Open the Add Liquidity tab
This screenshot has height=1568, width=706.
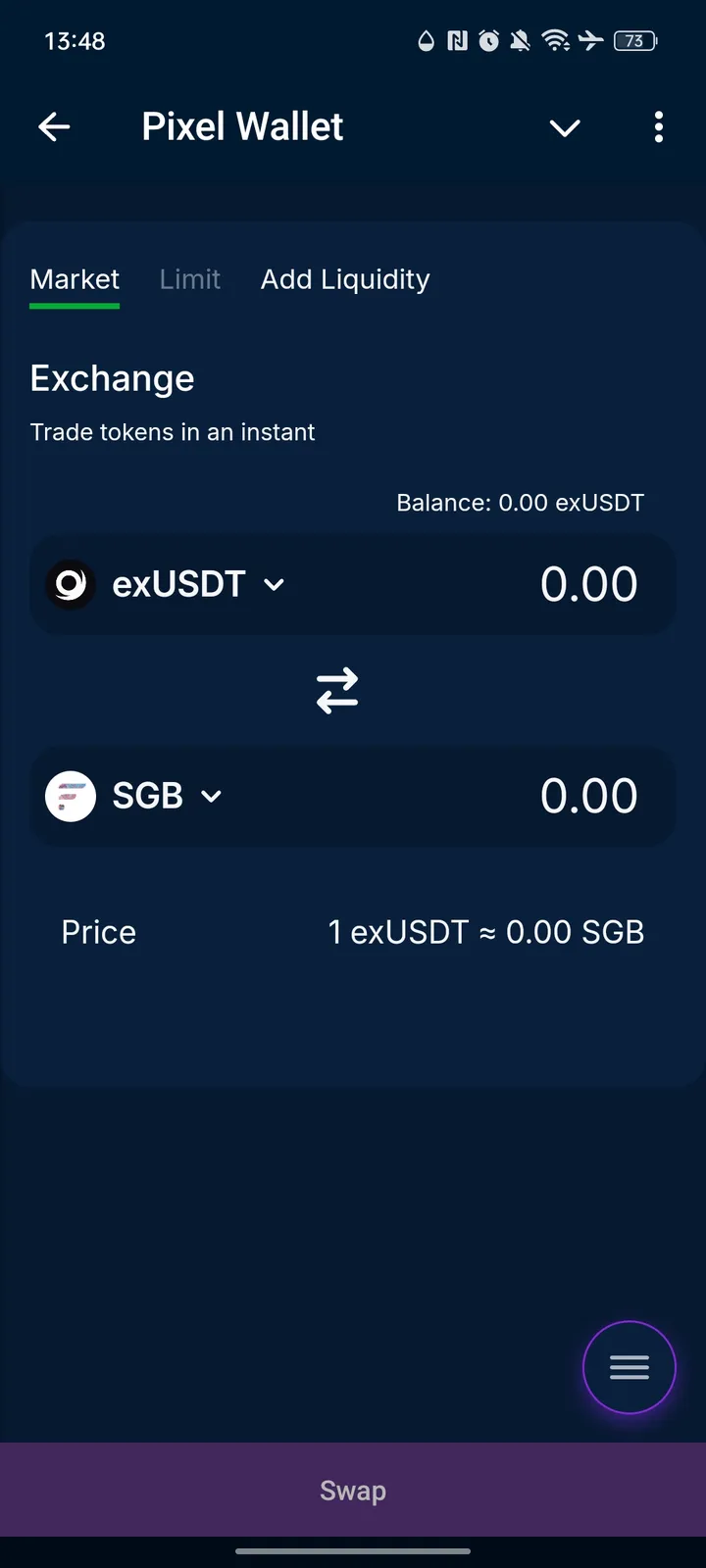click(344, 279)
